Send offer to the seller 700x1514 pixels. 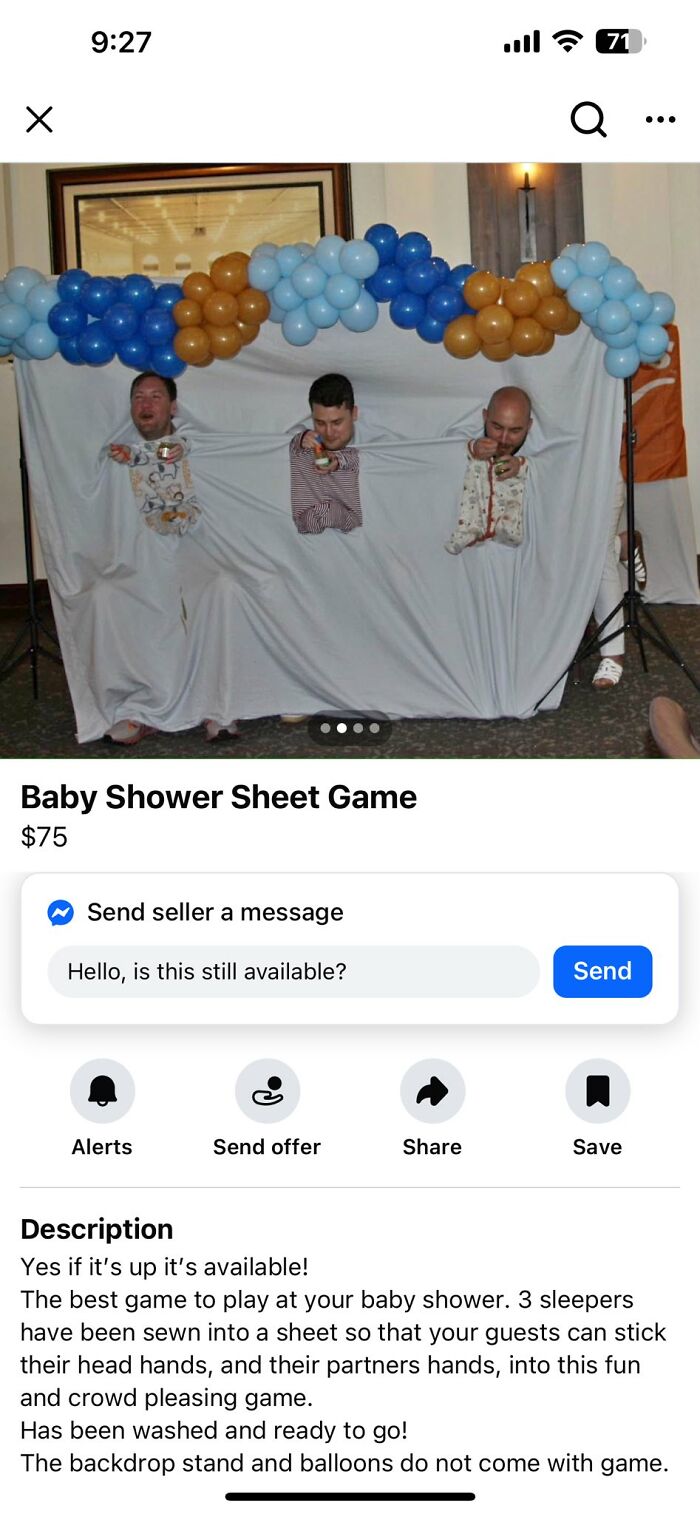tap(267, 1092)
